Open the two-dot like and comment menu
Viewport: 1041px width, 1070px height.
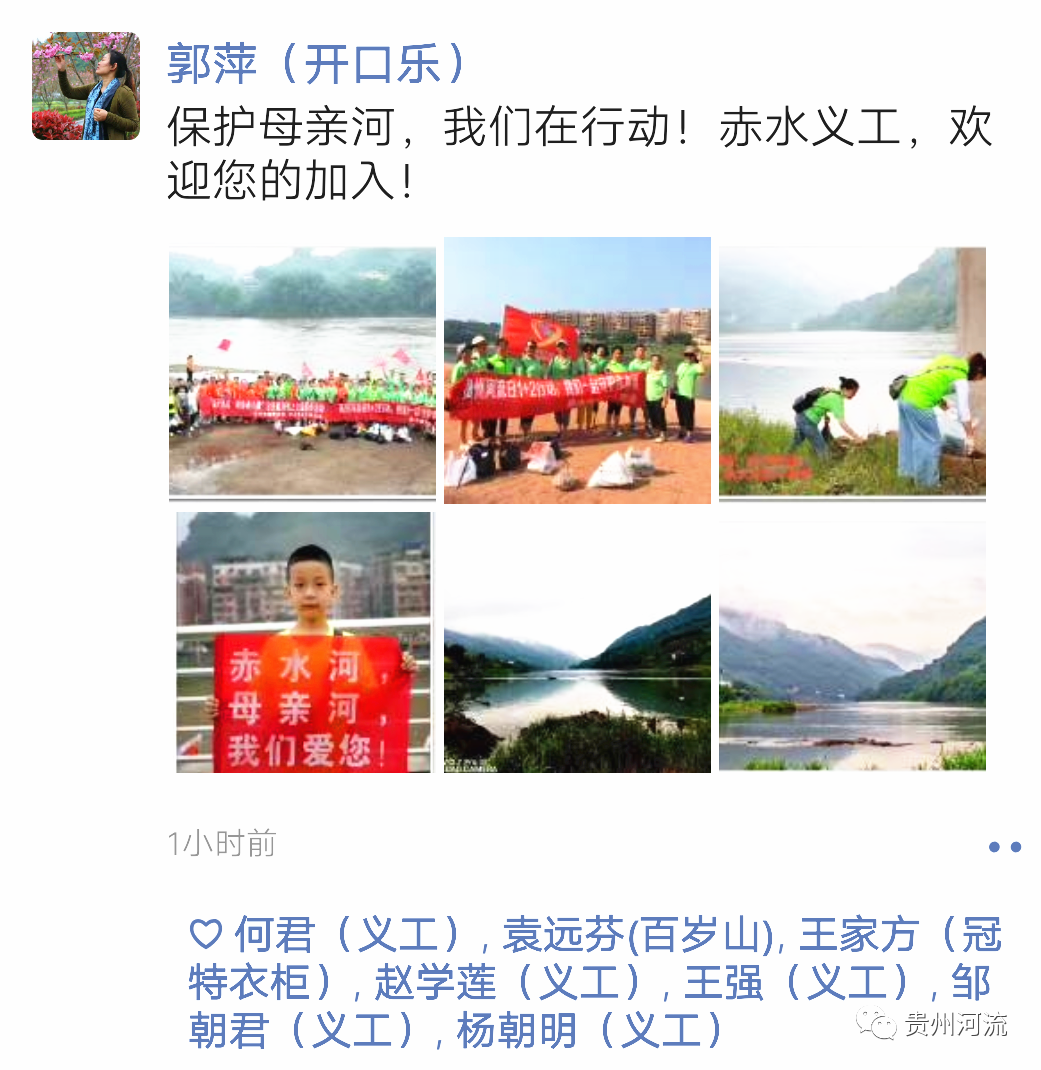click(x=1004, y=846)
